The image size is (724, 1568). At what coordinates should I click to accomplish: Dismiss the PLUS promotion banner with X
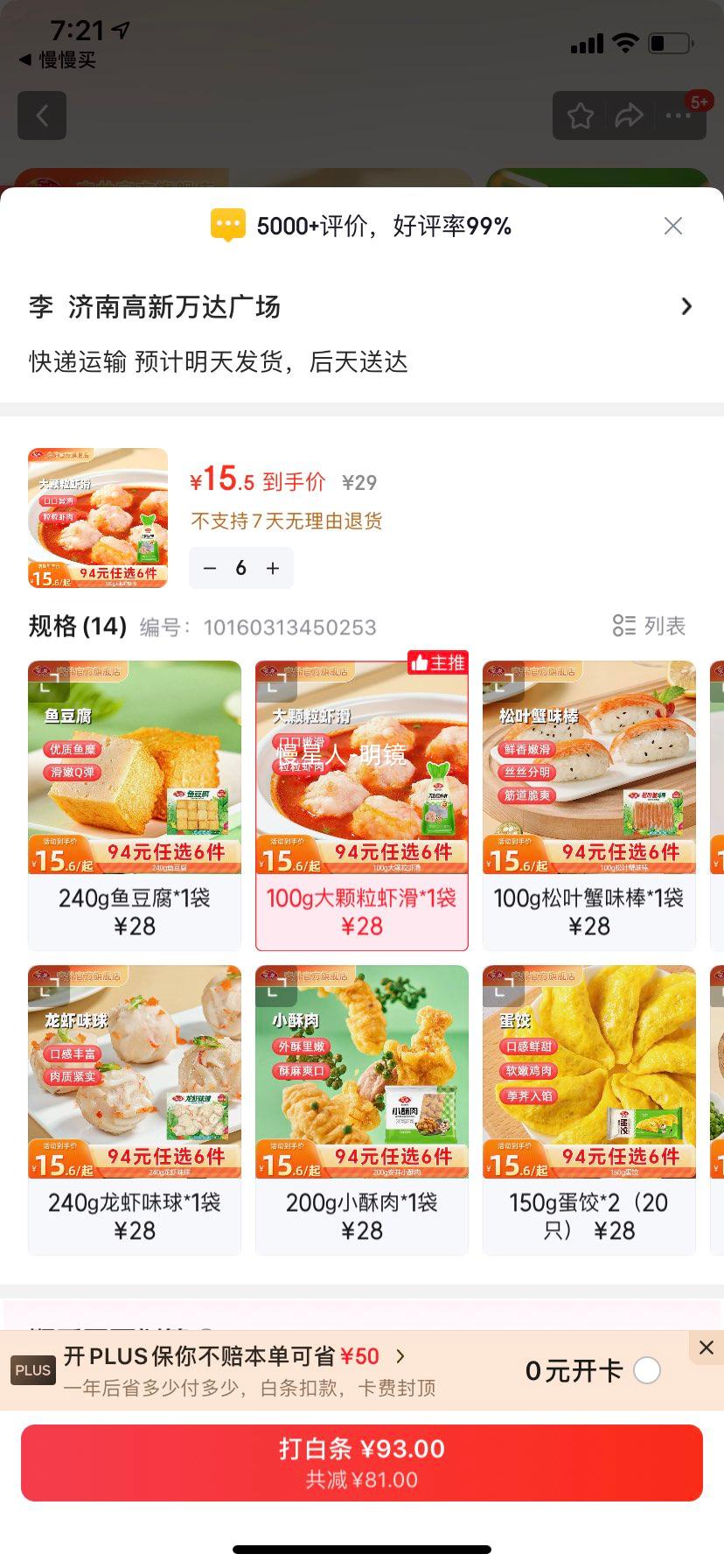pos(705,1347)
